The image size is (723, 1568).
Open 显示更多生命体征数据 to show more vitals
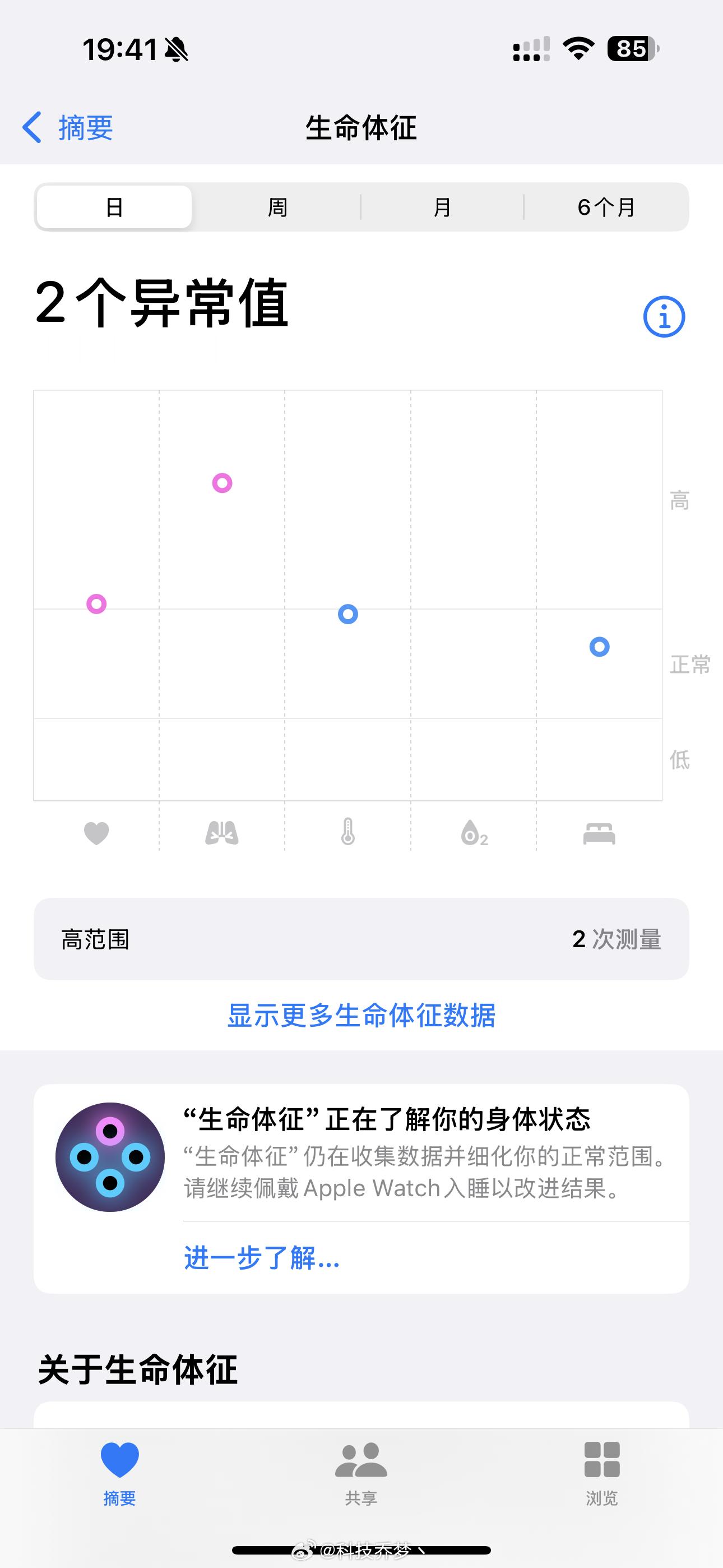tap(361, 1016)
